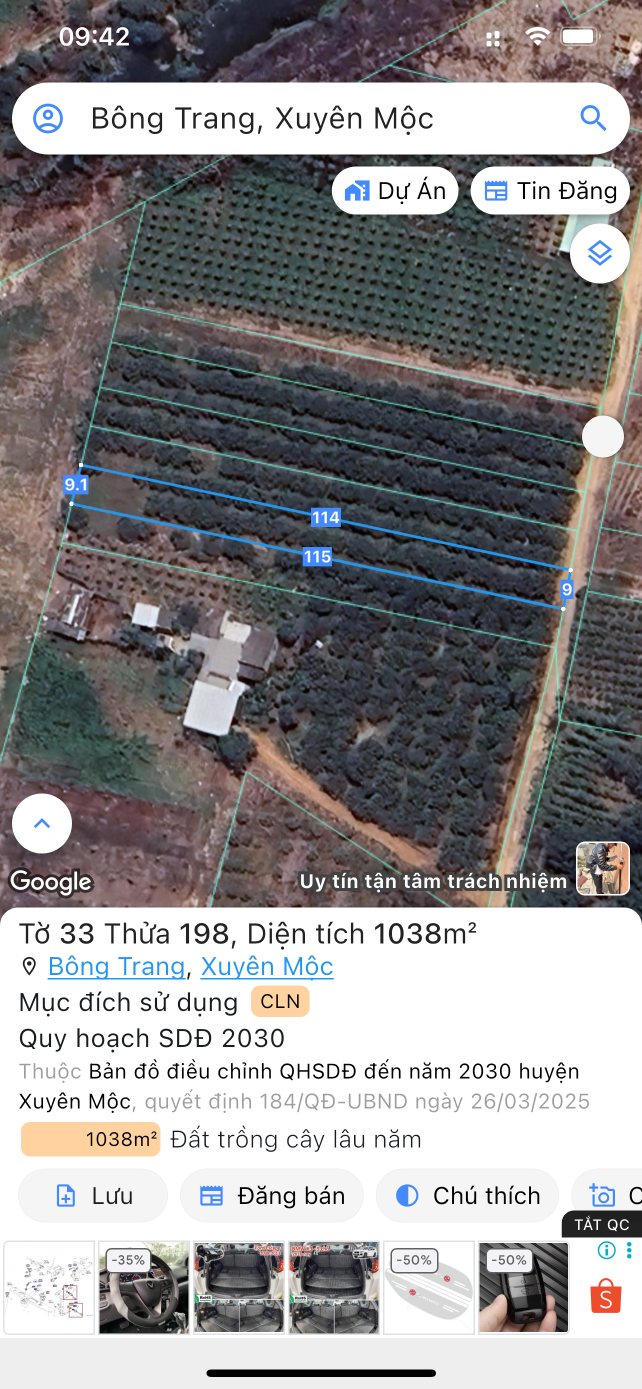
Task: Save the parcel with Lưu
Action: [x=93, y=1195]
